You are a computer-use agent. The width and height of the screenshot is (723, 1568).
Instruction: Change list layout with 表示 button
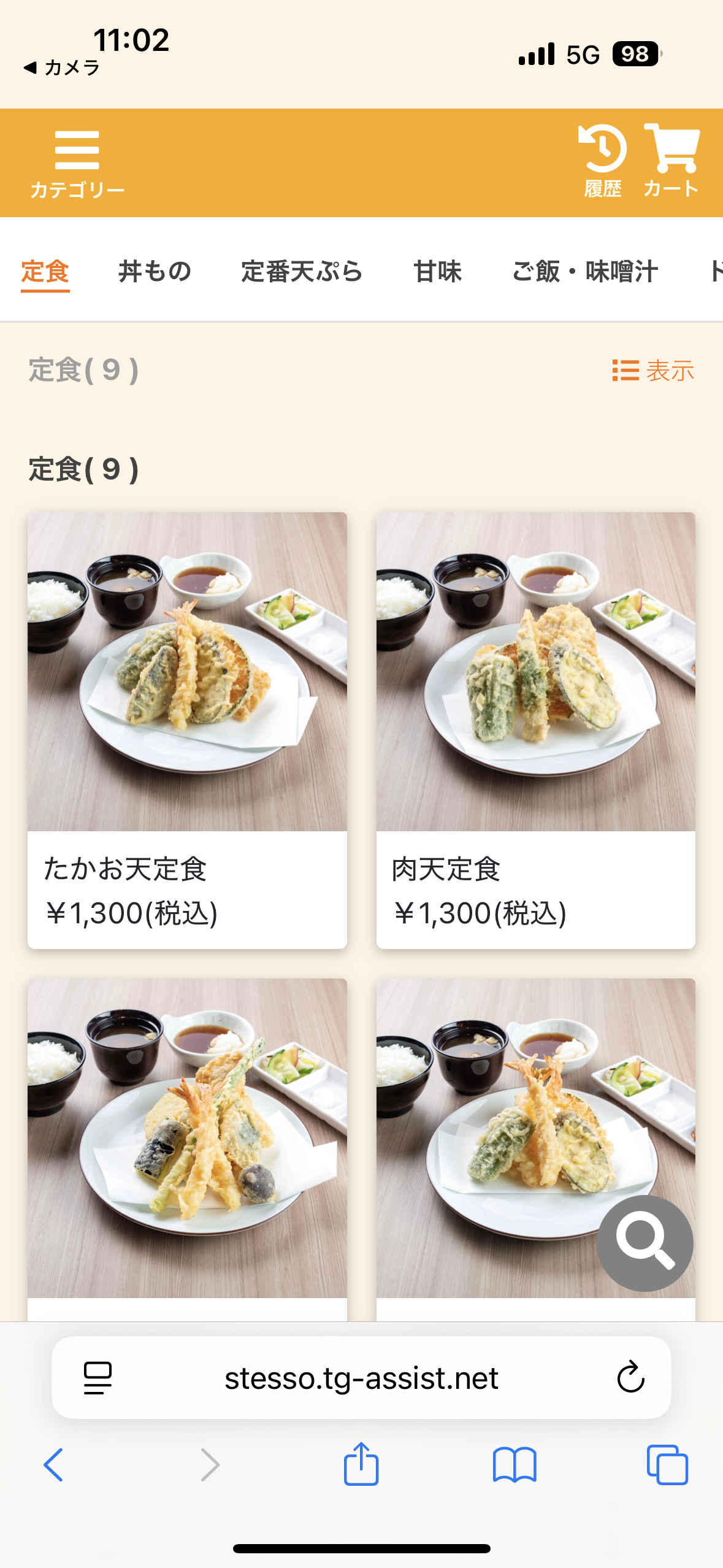(653, 371)
